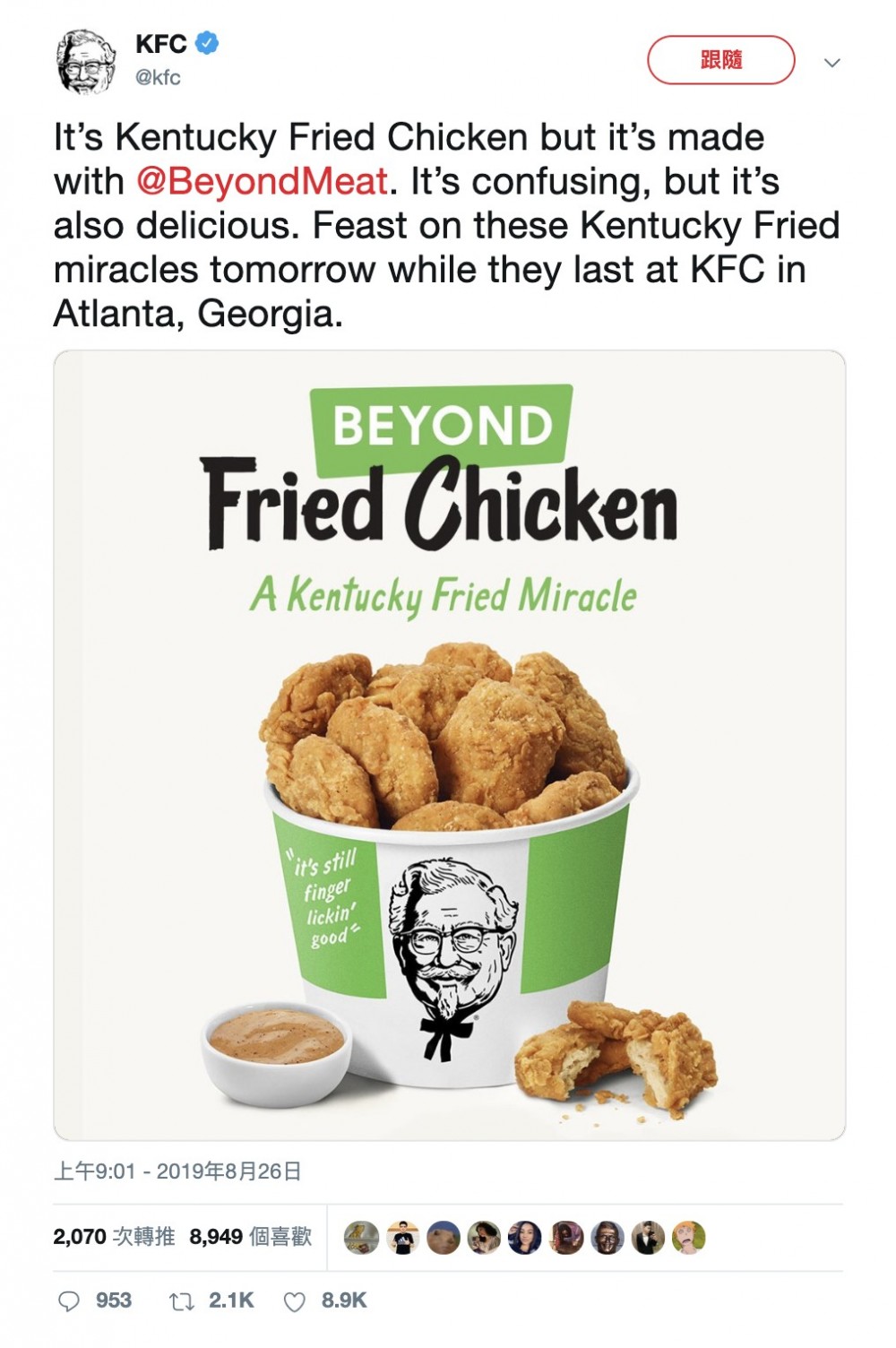Like this KFC tweet
Viewport: 896px width, 1348px height.
pos(294,1300)
